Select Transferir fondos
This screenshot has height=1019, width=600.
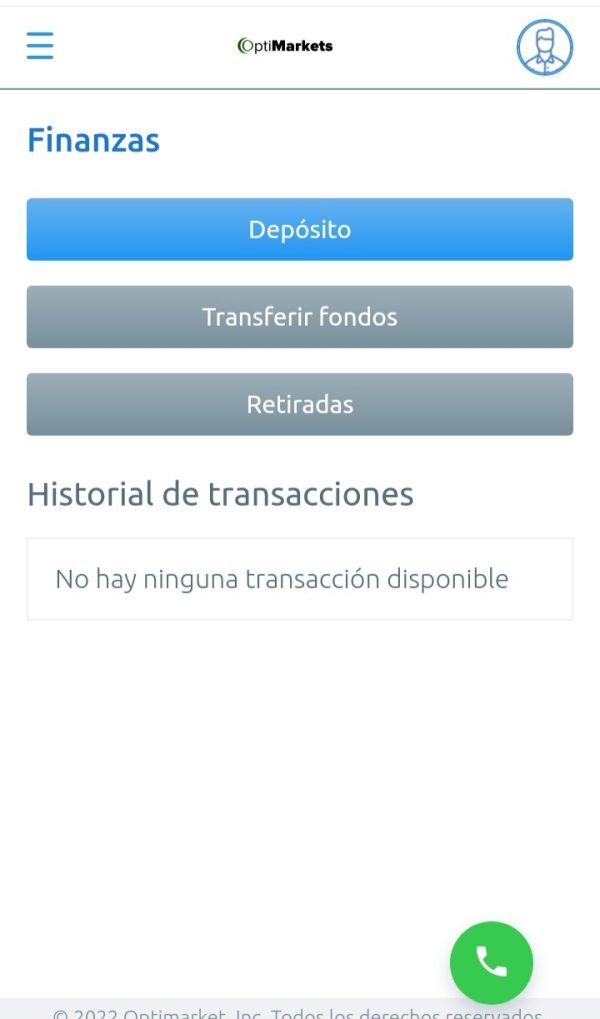(x=300, y=317)
